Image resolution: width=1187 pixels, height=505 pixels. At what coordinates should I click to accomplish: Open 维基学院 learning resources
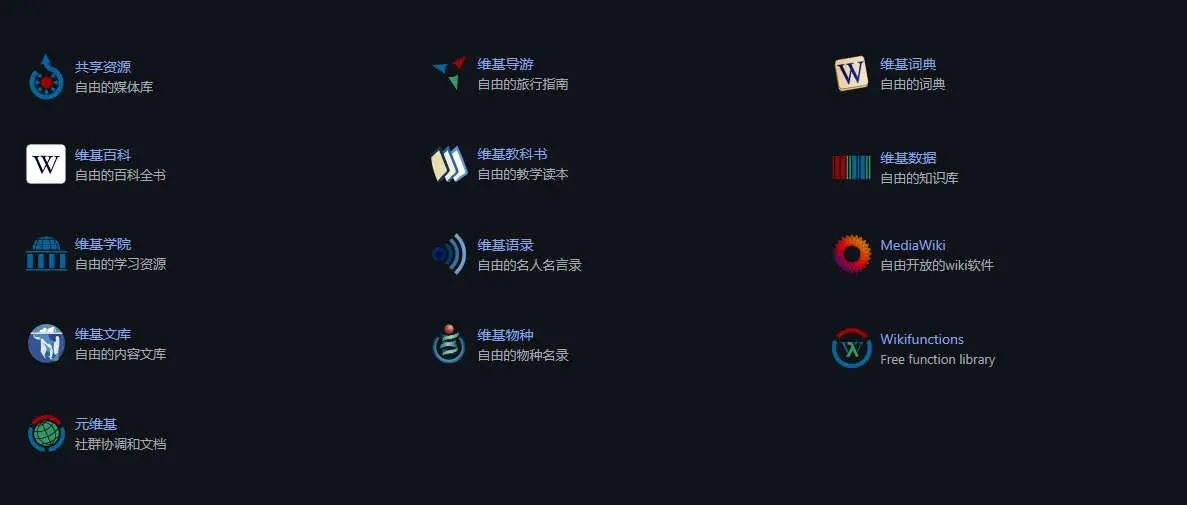click(x=102, y=244)
